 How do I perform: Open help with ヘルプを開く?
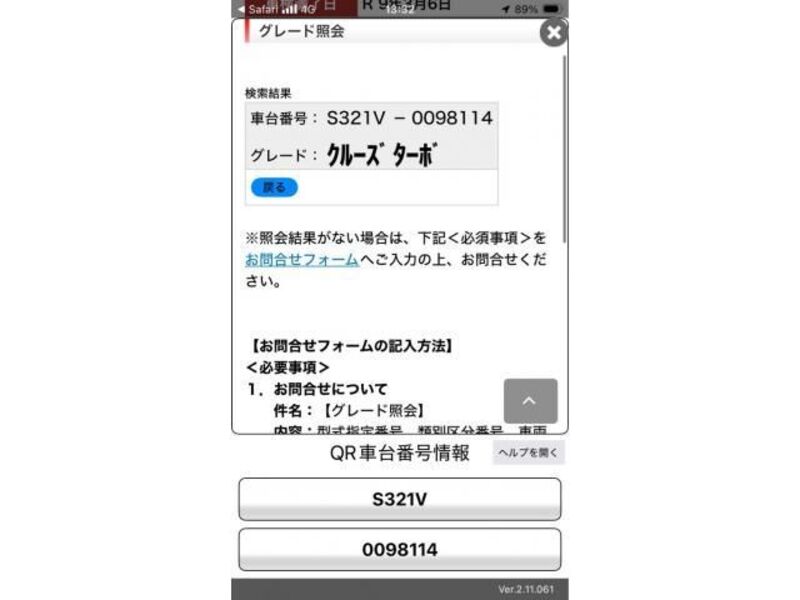point(528,453)
